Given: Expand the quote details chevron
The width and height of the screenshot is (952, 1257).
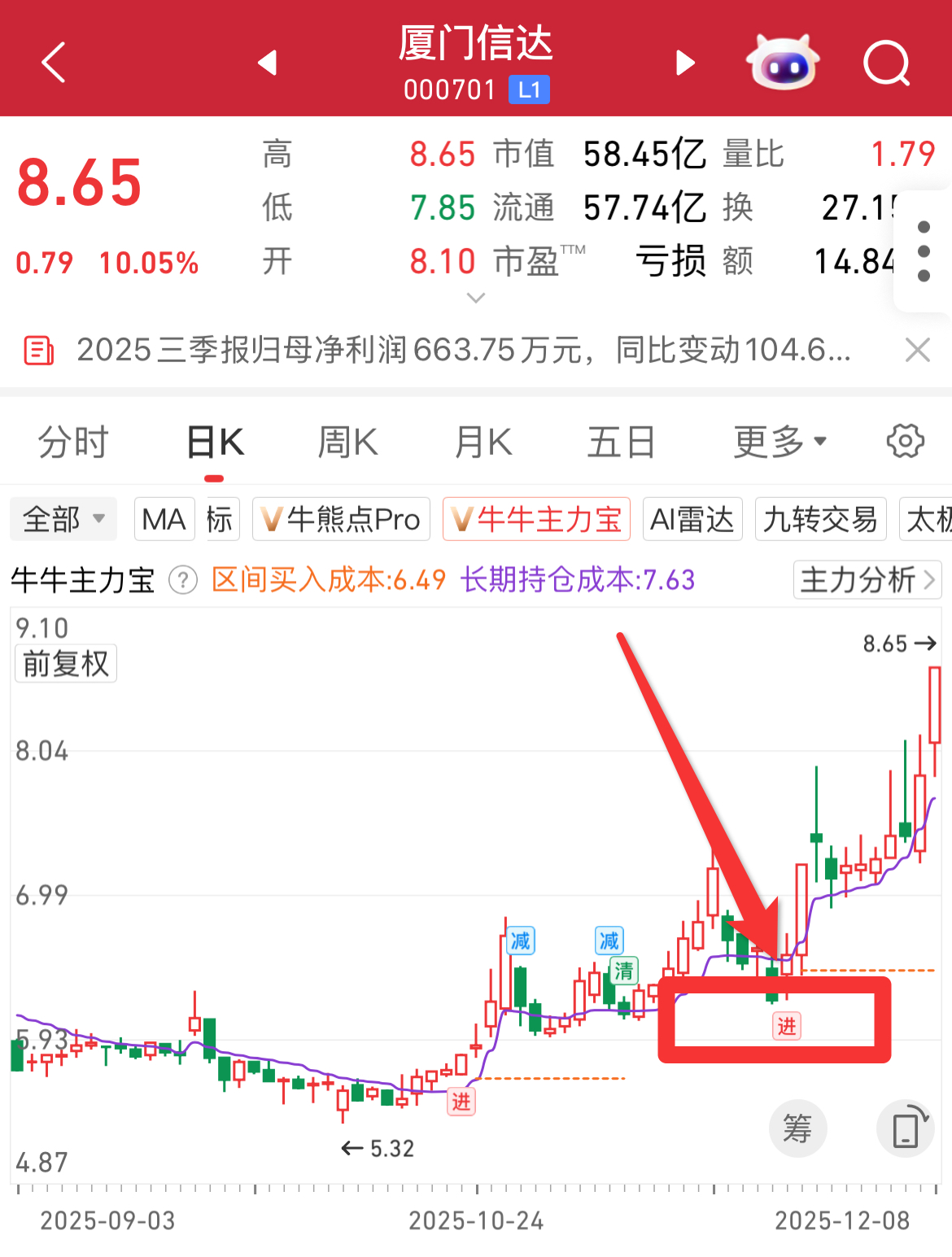Looking at the screenshot, I should click(x=476, y=299).
